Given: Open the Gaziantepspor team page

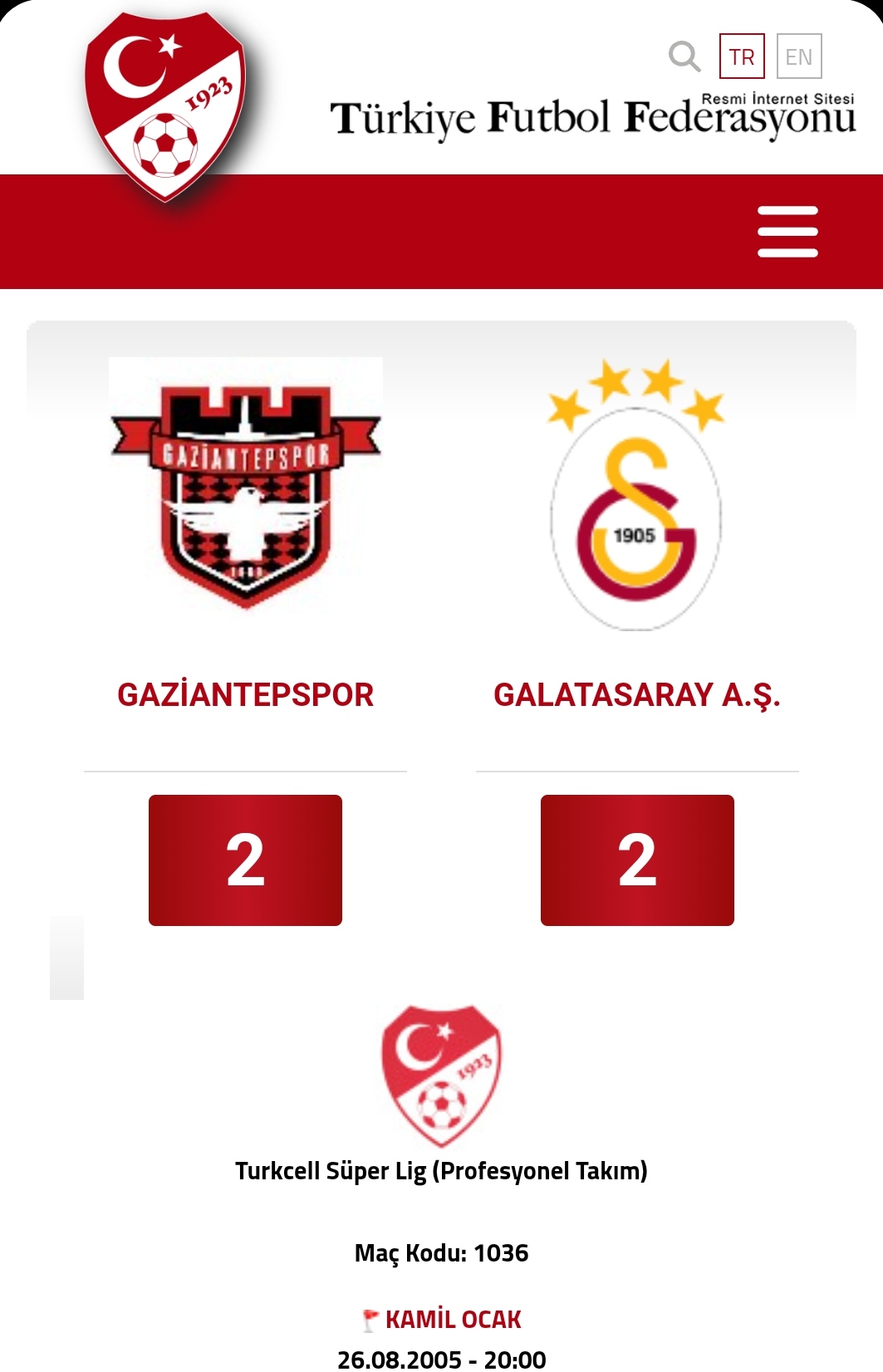Looking at the screenshot, I should (245, 694).
